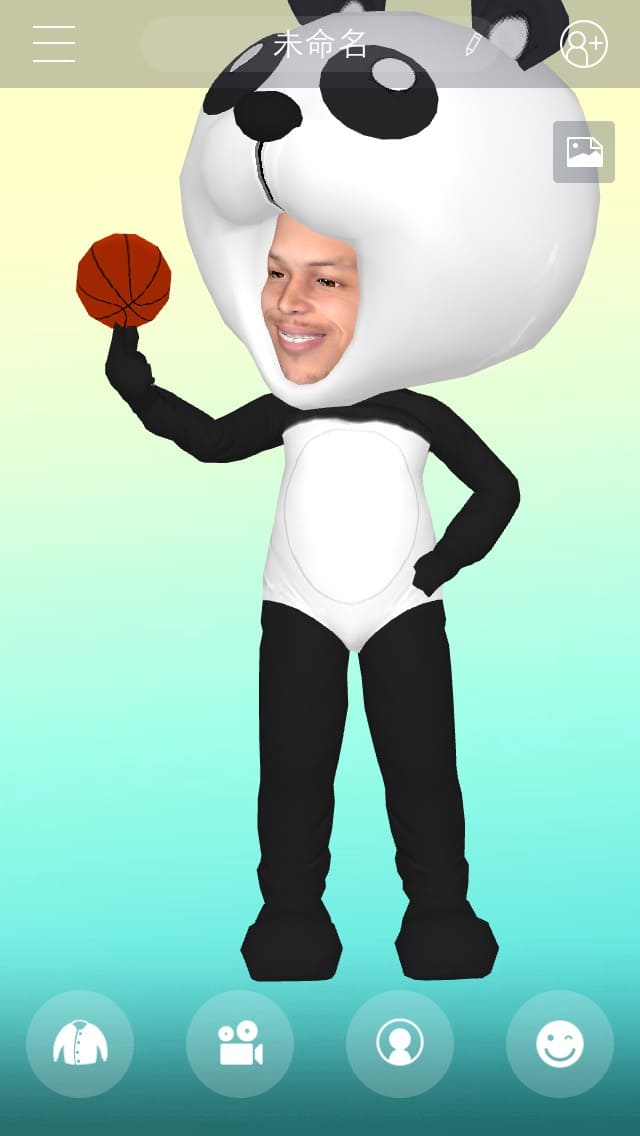Open the costume jacket selector
This screenshot has height=1136, width=640.
click(80, 1044)
